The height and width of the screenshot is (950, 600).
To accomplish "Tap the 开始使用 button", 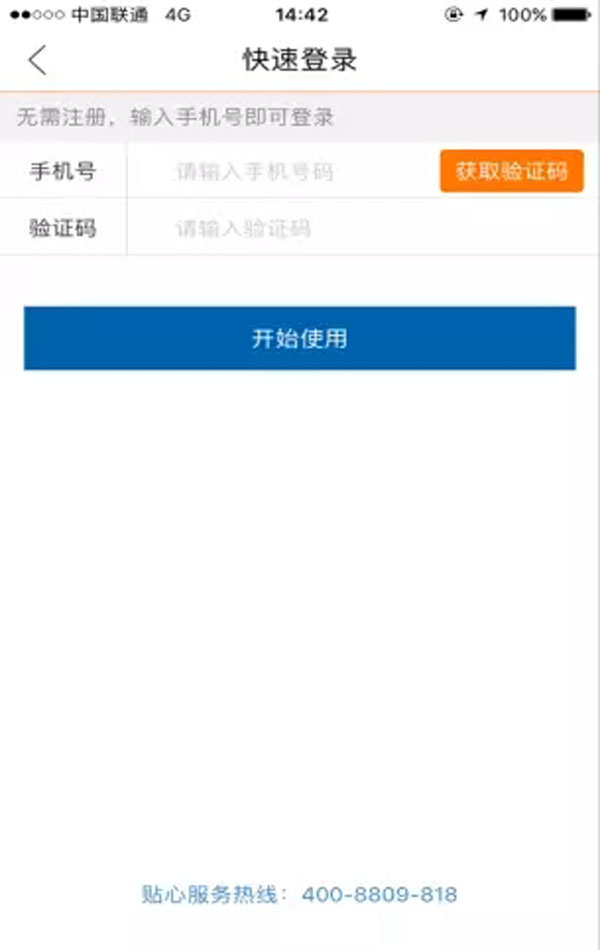I will [x=299, y=338].
